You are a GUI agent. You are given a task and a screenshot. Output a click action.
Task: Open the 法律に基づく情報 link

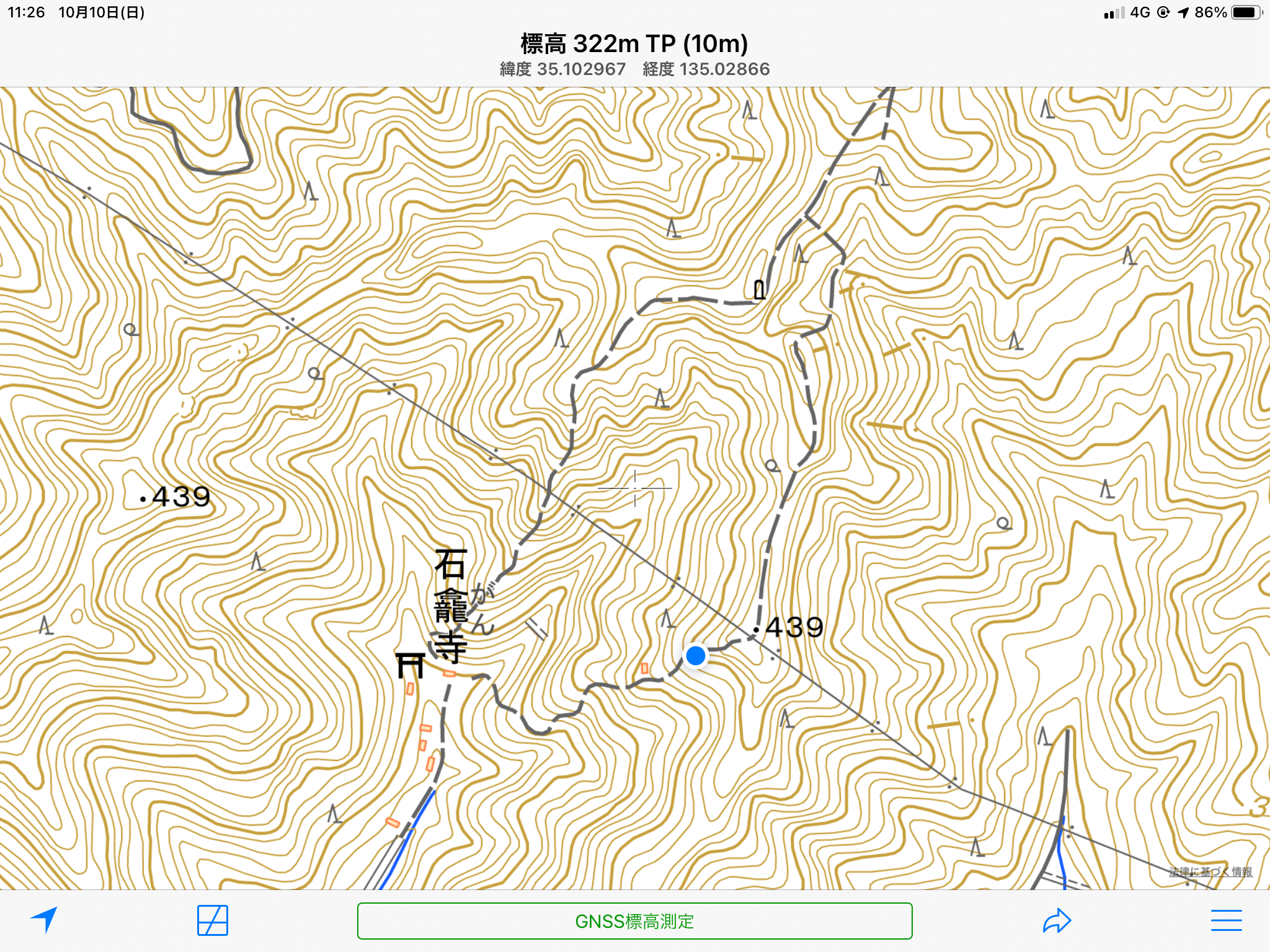[1210, 871]
